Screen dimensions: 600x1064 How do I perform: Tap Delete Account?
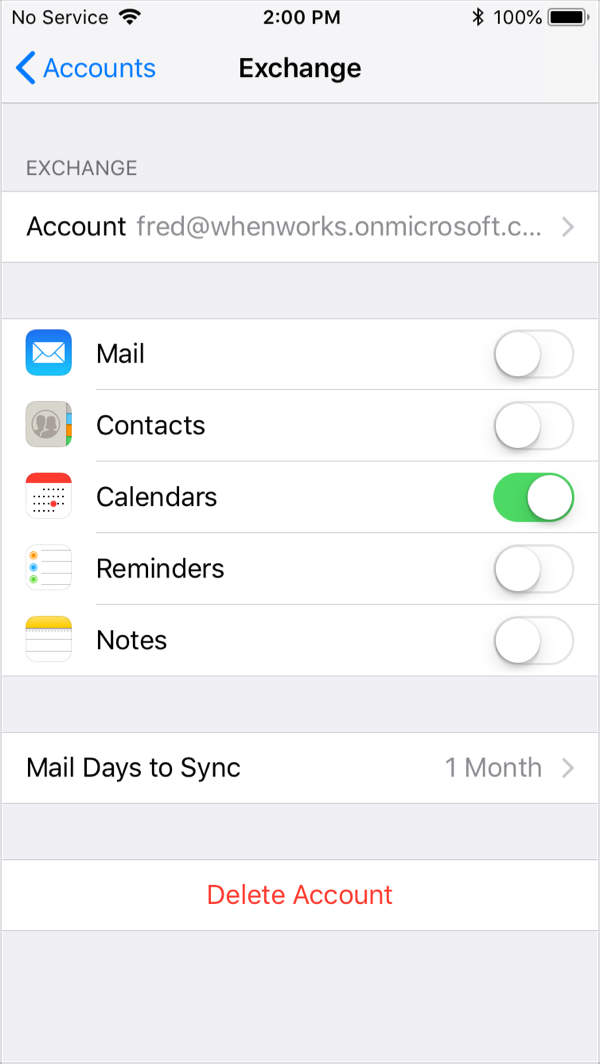coord(300,895)
